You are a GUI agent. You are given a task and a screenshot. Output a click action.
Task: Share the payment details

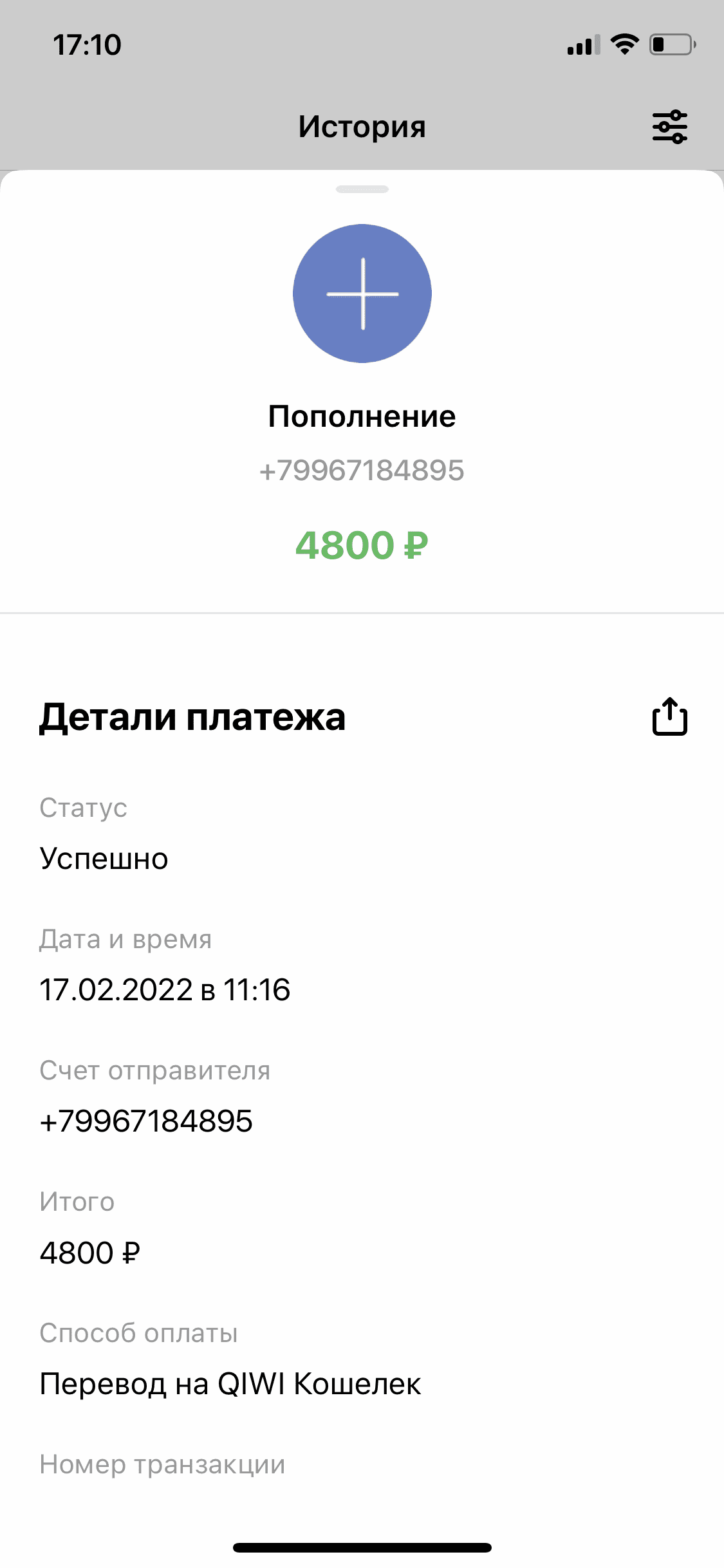click(x=669, y=716)
